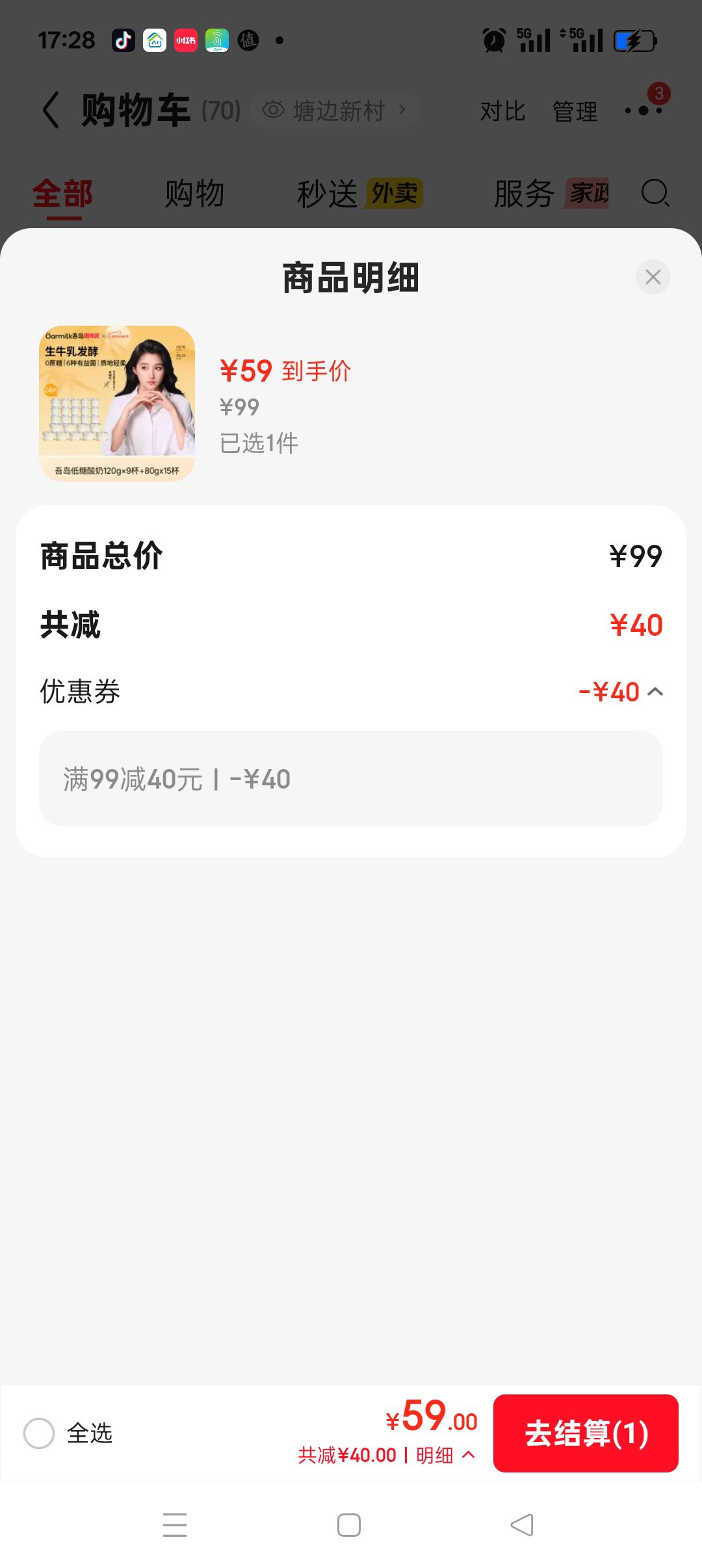
Task: Change the delivery address 塘边新村
Action: pyautogui.click(x=335, y=110)
